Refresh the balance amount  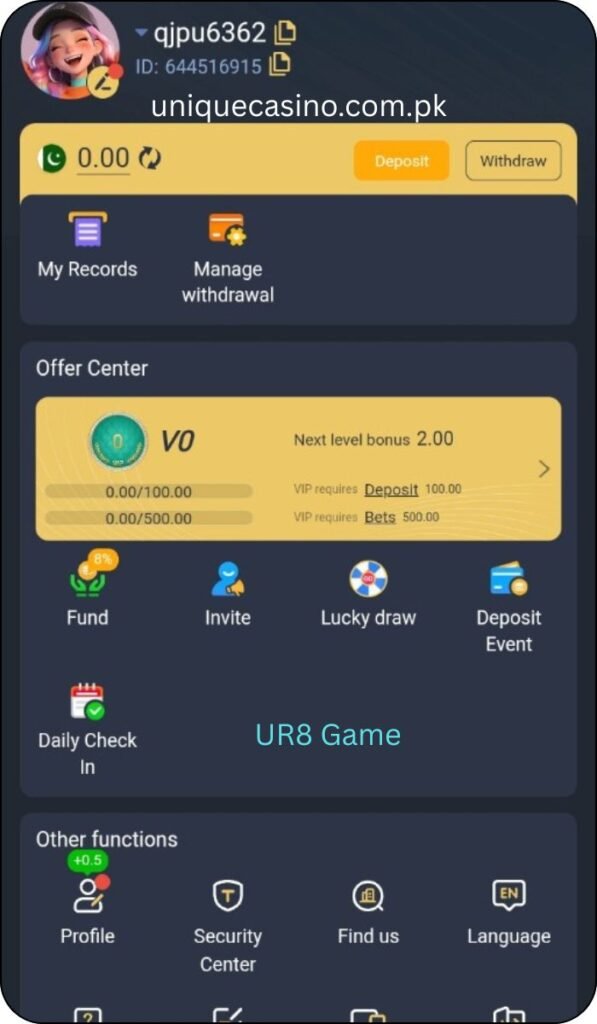[150, 158]
